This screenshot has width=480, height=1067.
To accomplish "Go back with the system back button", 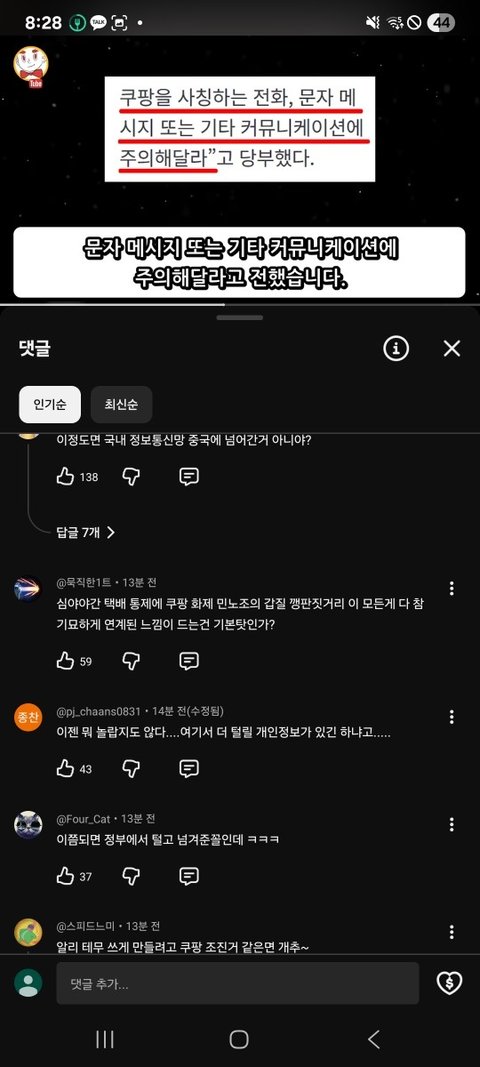I will [x=373, y=1039].
